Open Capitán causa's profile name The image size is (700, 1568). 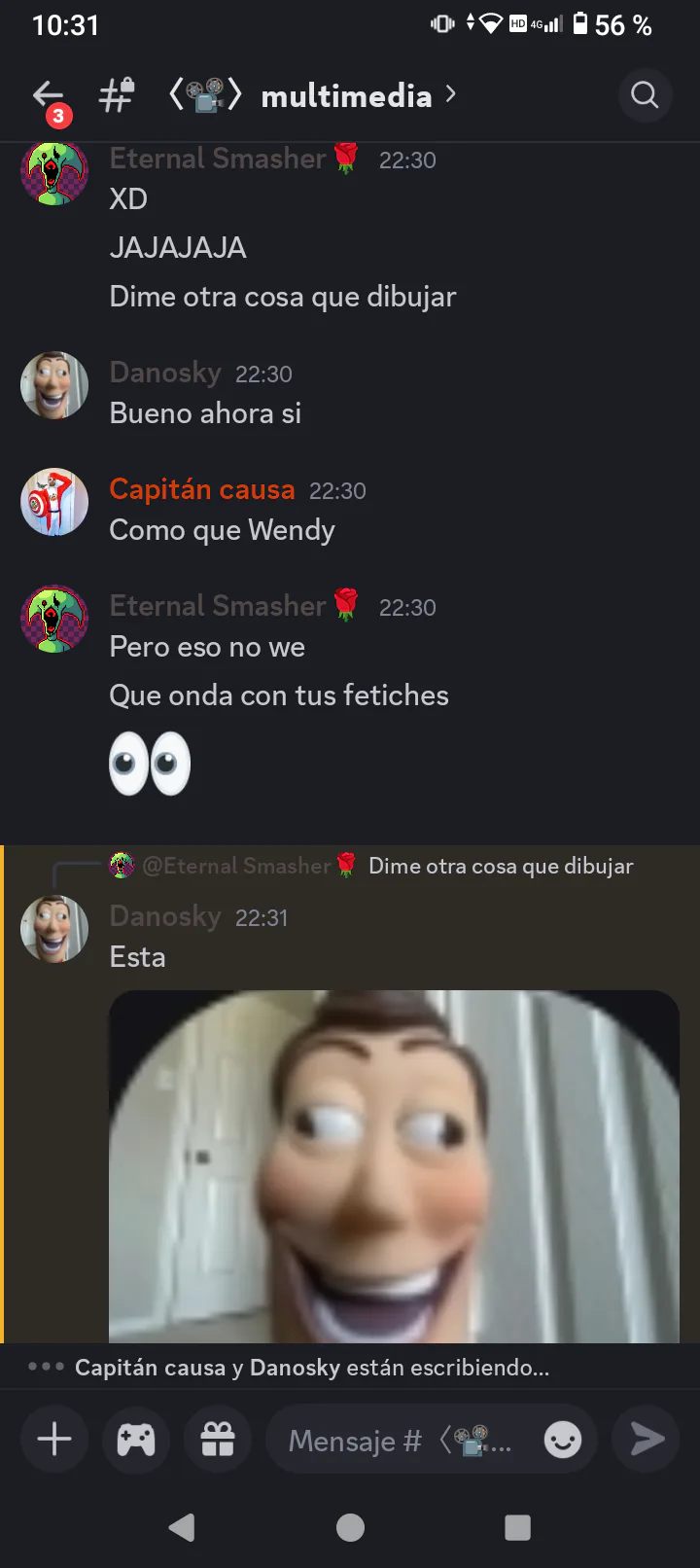[x=201, y=489]
